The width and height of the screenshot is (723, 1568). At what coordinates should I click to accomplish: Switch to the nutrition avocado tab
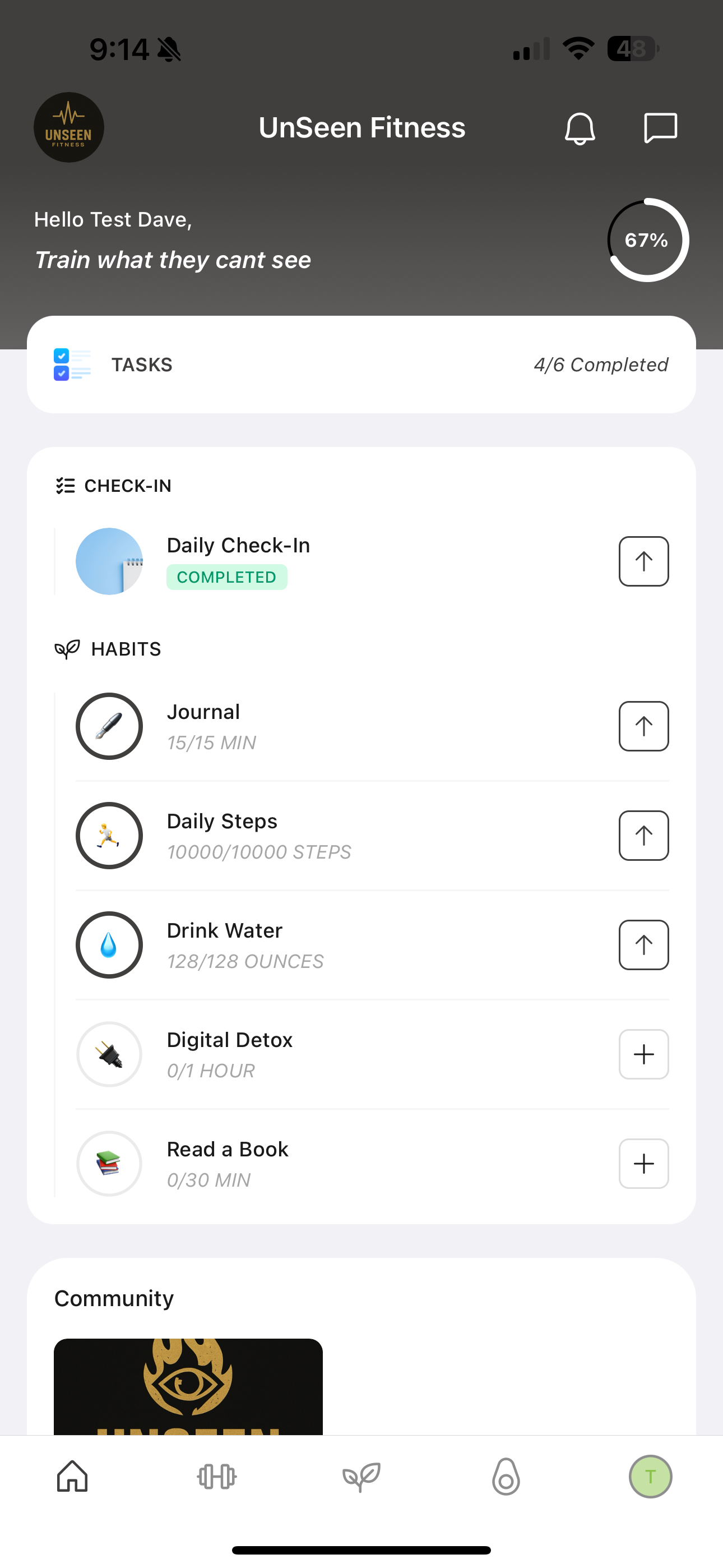click(506, 1477)
